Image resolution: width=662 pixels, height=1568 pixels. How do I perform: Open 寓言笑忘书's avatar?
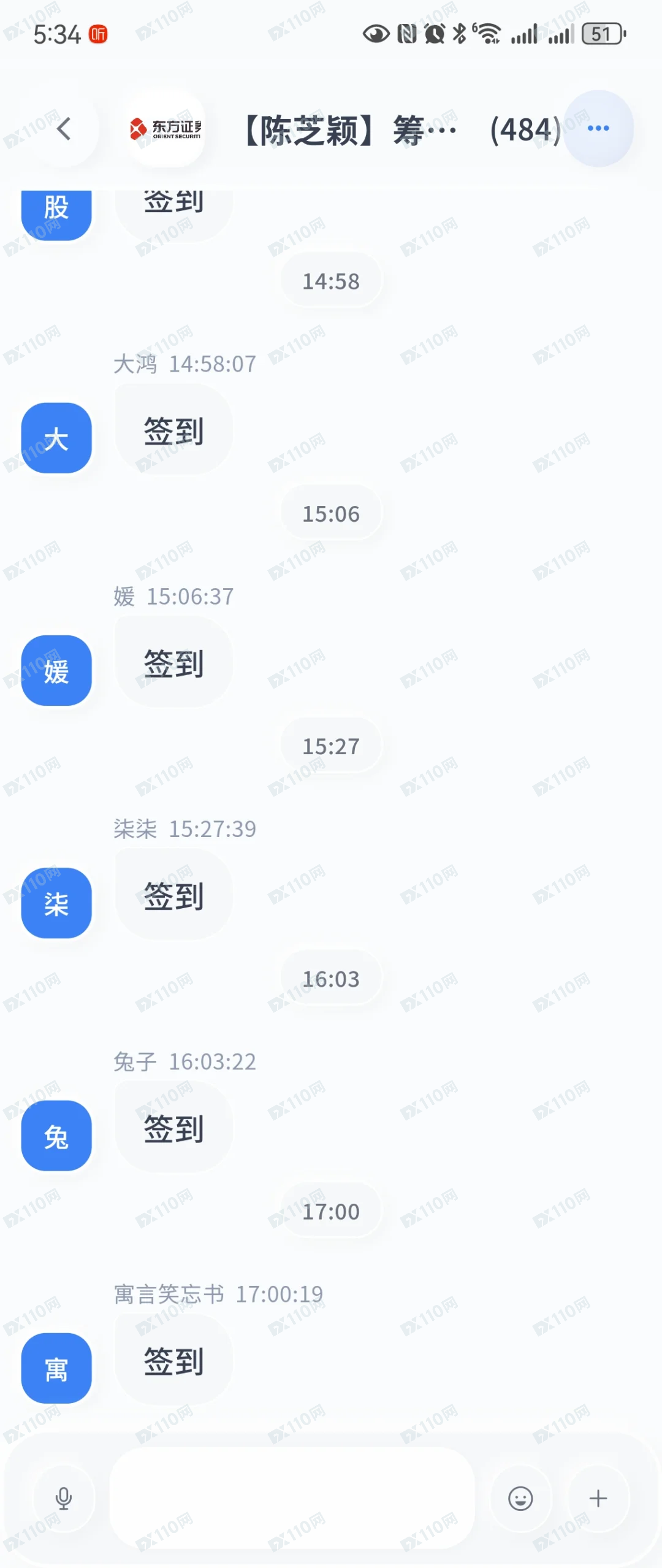point(56,1367)
